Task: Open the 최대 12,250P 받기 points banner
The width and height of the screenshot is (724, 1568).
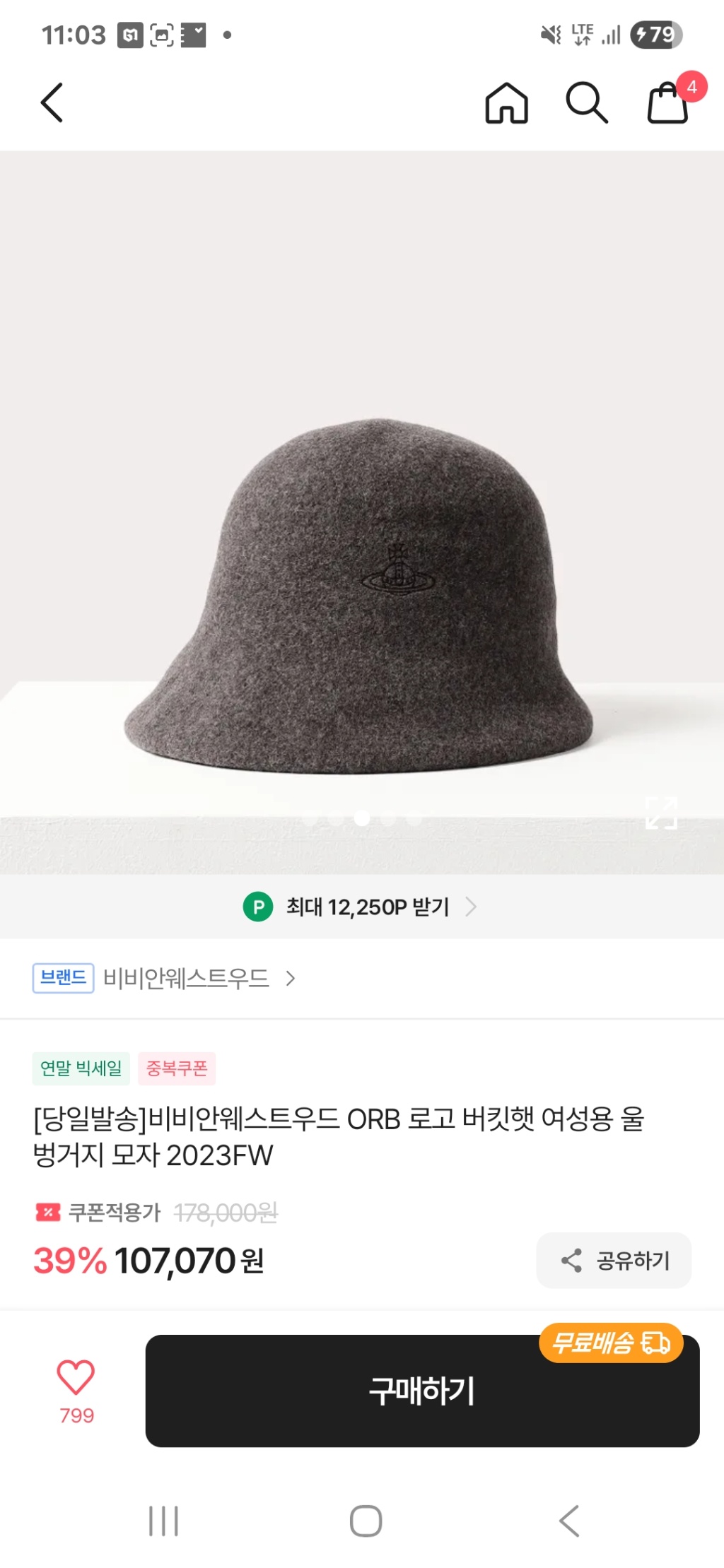Action: pyautogui.click(x=361, y=907)
